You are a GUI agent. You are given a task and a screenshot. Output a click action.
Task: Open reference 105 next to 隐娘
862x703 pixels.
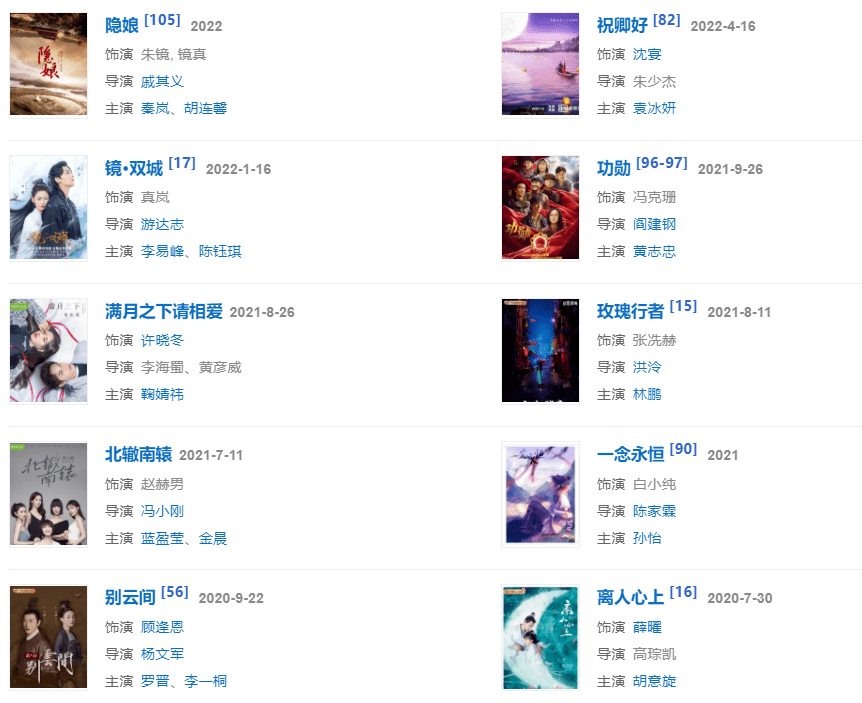click(x=161, y=20)
